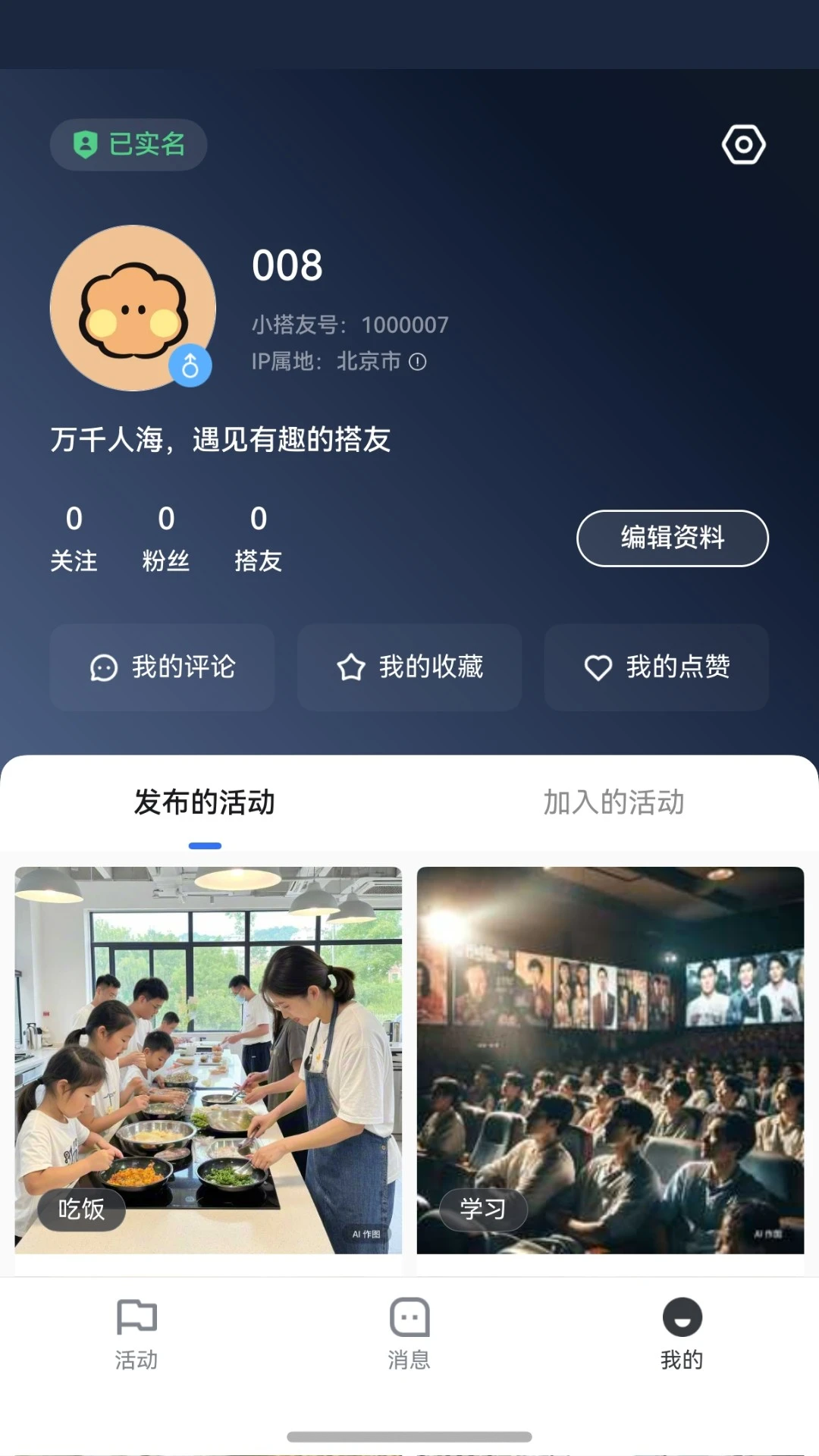This screenshot has width=819, height=1456.
Task: Tap the 已实名 verification badge
Action: point(129,144)
